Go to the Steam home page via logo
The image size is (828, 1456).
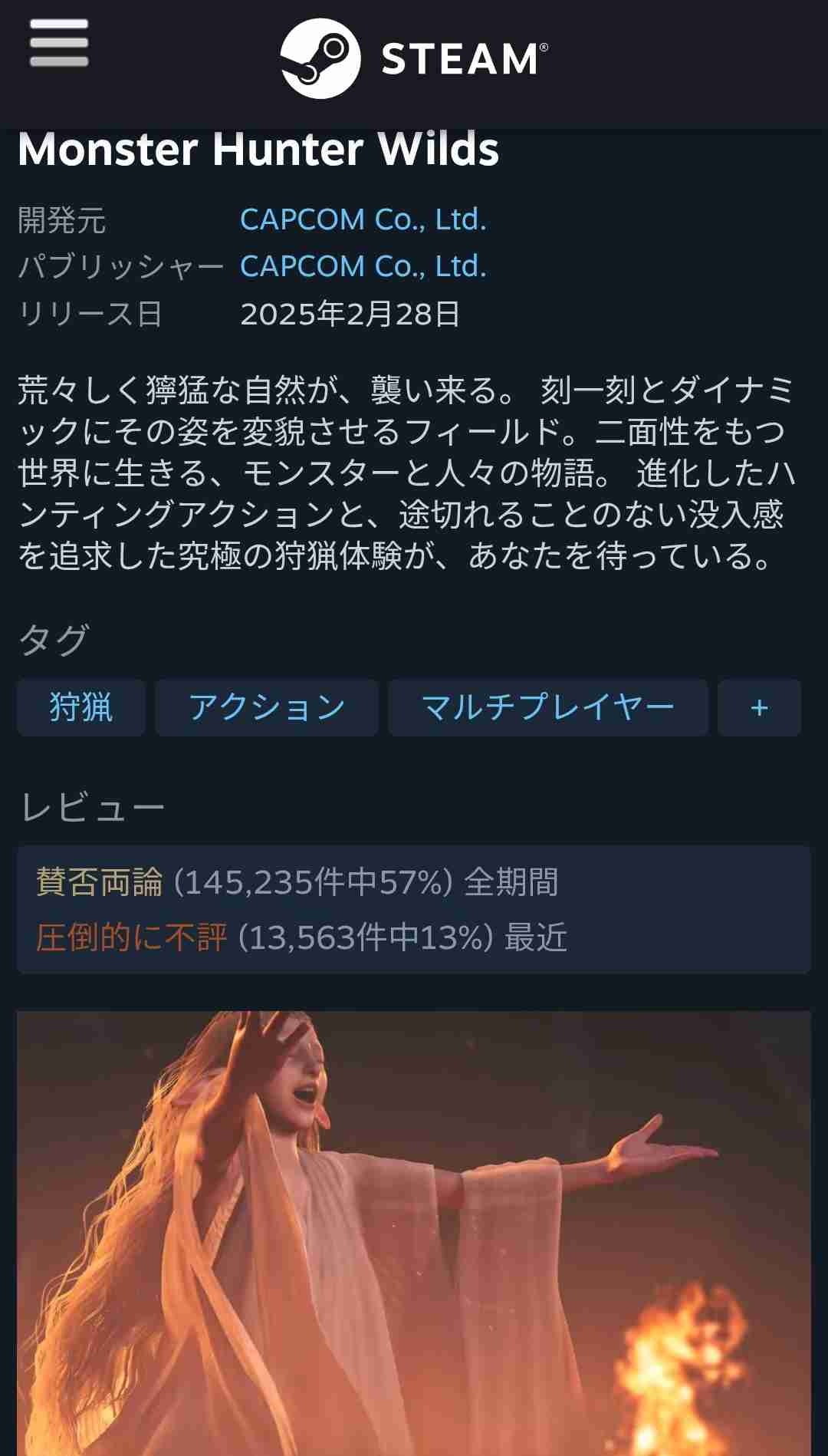[x=414, y=58]
